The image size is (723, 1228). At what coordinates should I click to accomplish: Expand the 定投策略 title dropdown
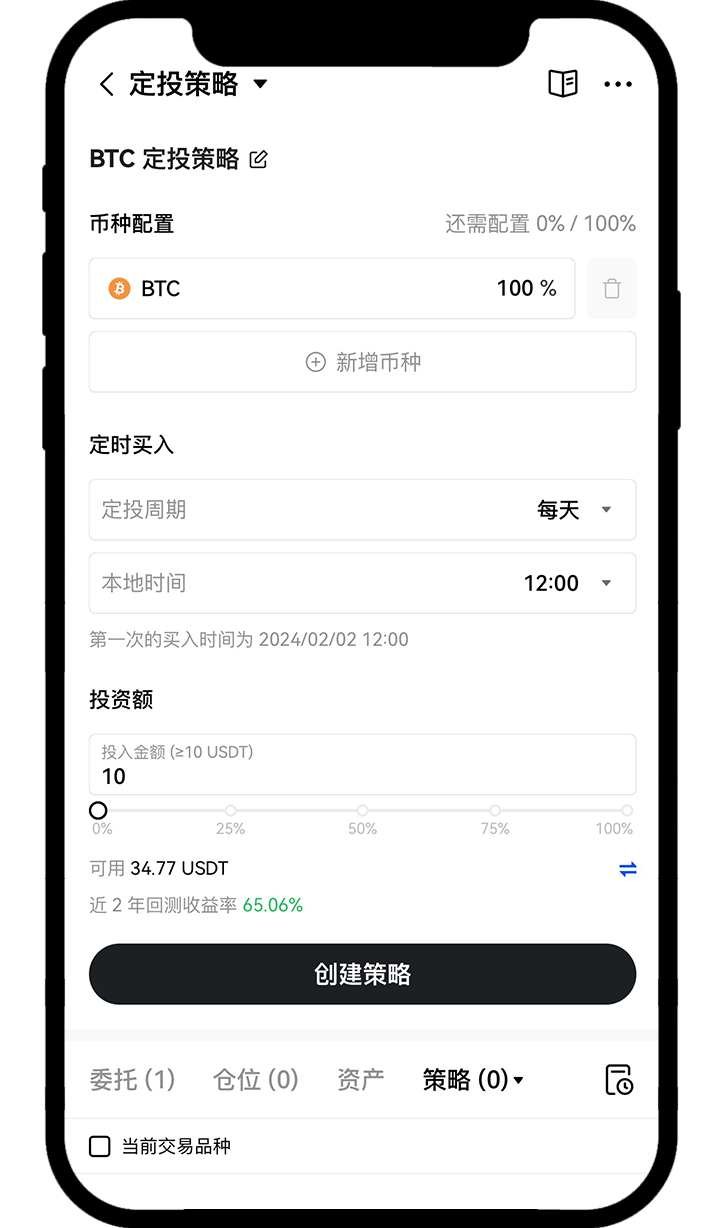click(x=260, y=84)
